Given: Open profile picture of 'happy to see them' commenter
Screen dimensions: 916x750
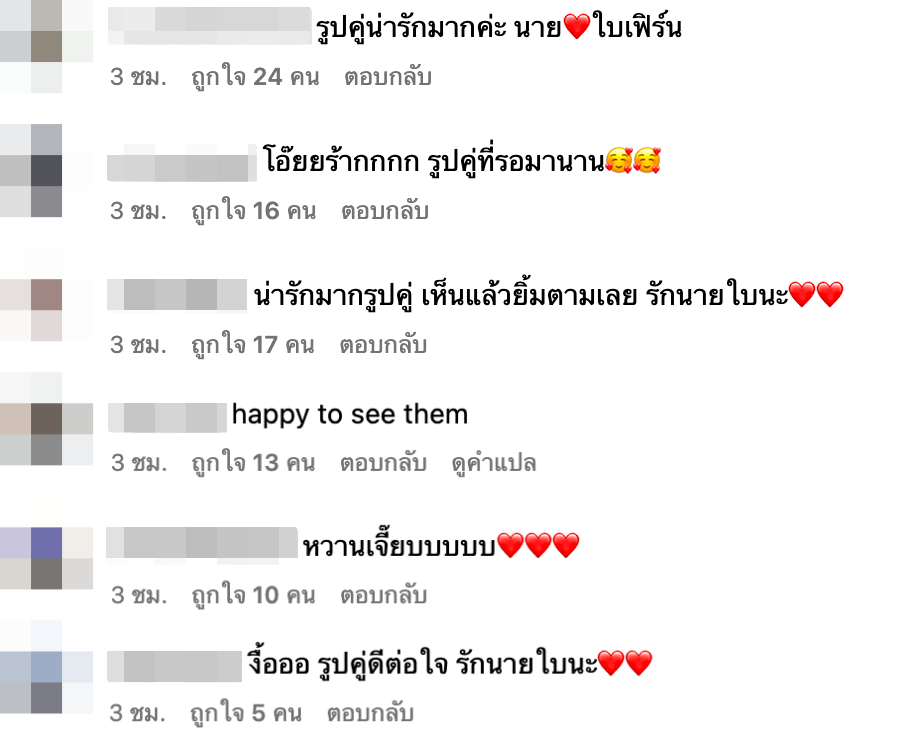Looking at the screenshot, I should [x=46, y=418].
